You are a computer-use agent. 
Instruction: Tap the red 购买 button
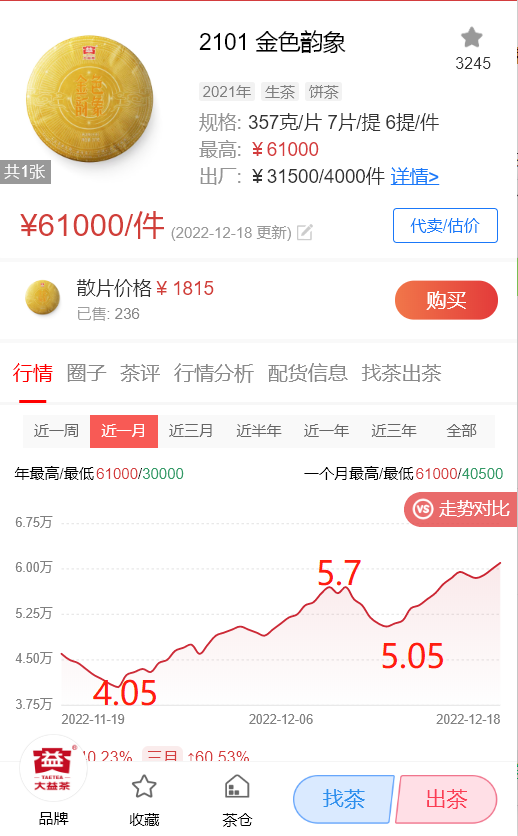[x=446, y=300]
